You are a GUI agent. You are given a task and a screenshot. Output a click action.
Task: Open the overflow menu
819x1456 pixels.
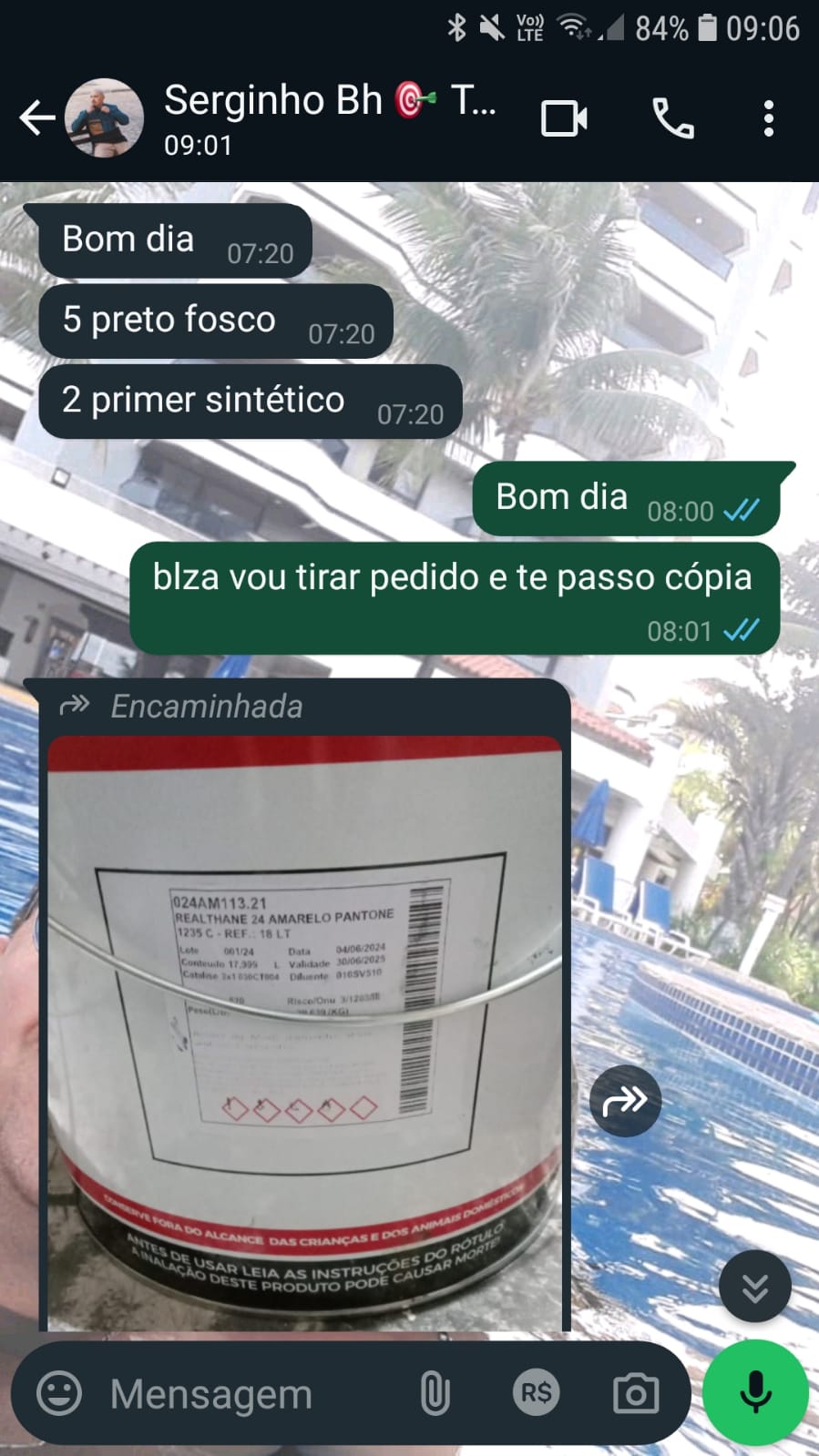click(769, 118)
